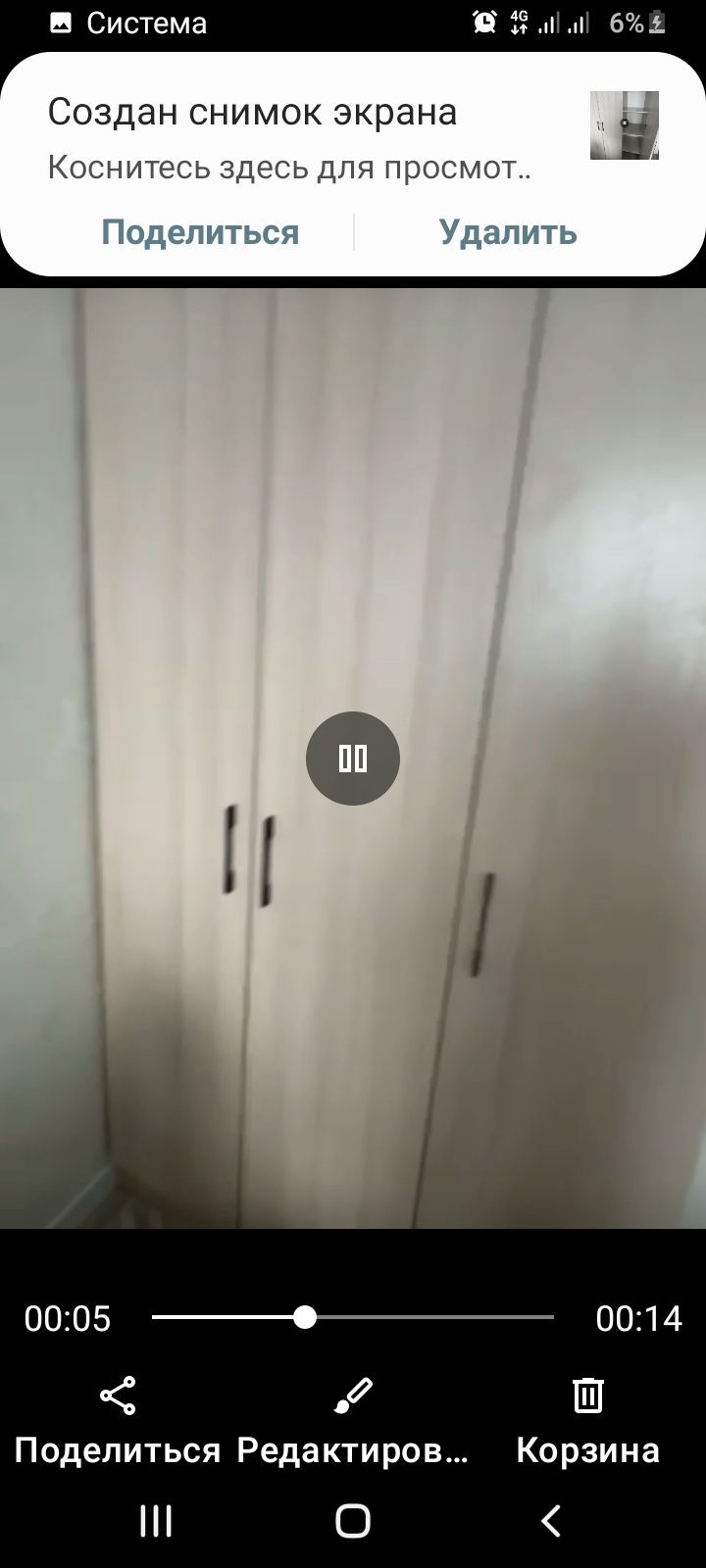Share the video via bottom Поделиться

pos(118,1421)
